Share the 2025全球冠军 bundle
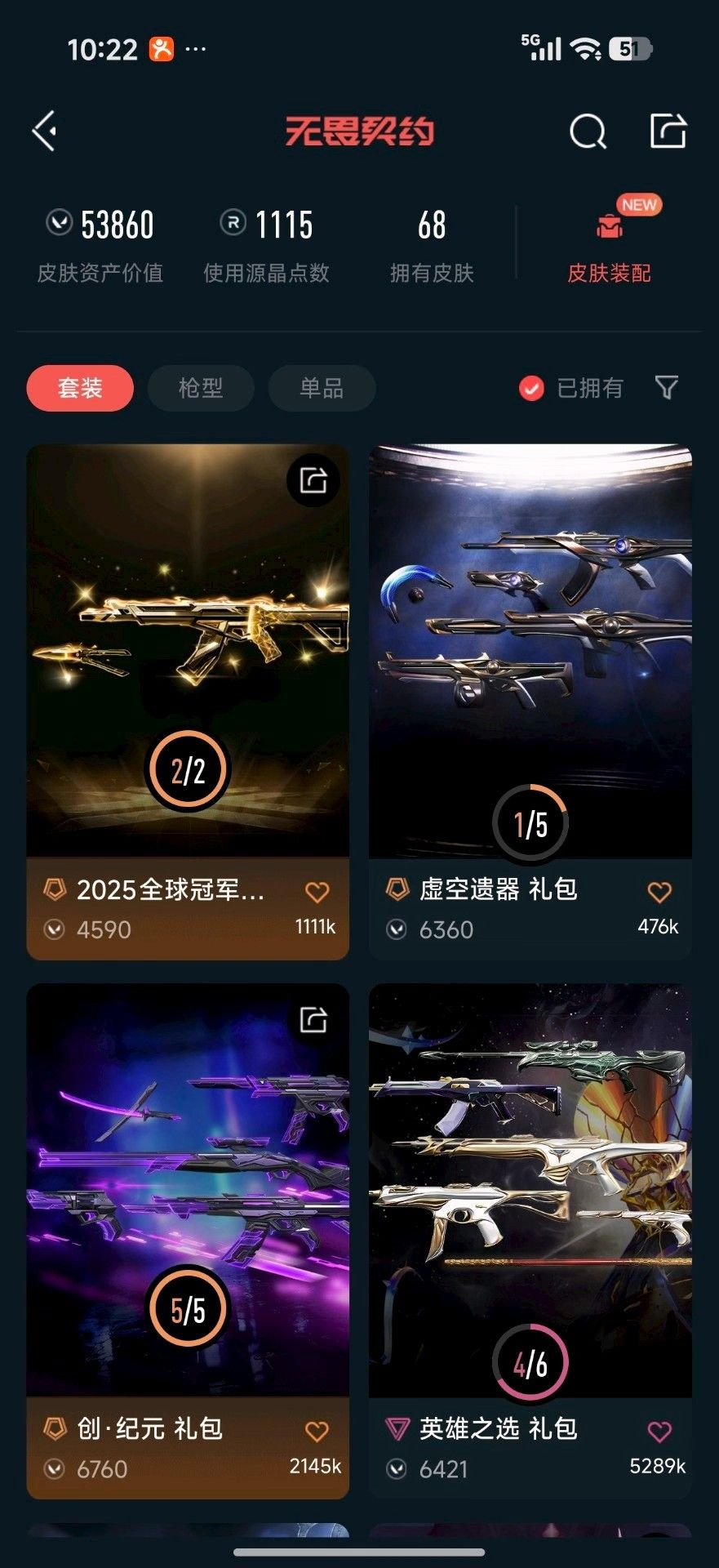 pos(313,480)
